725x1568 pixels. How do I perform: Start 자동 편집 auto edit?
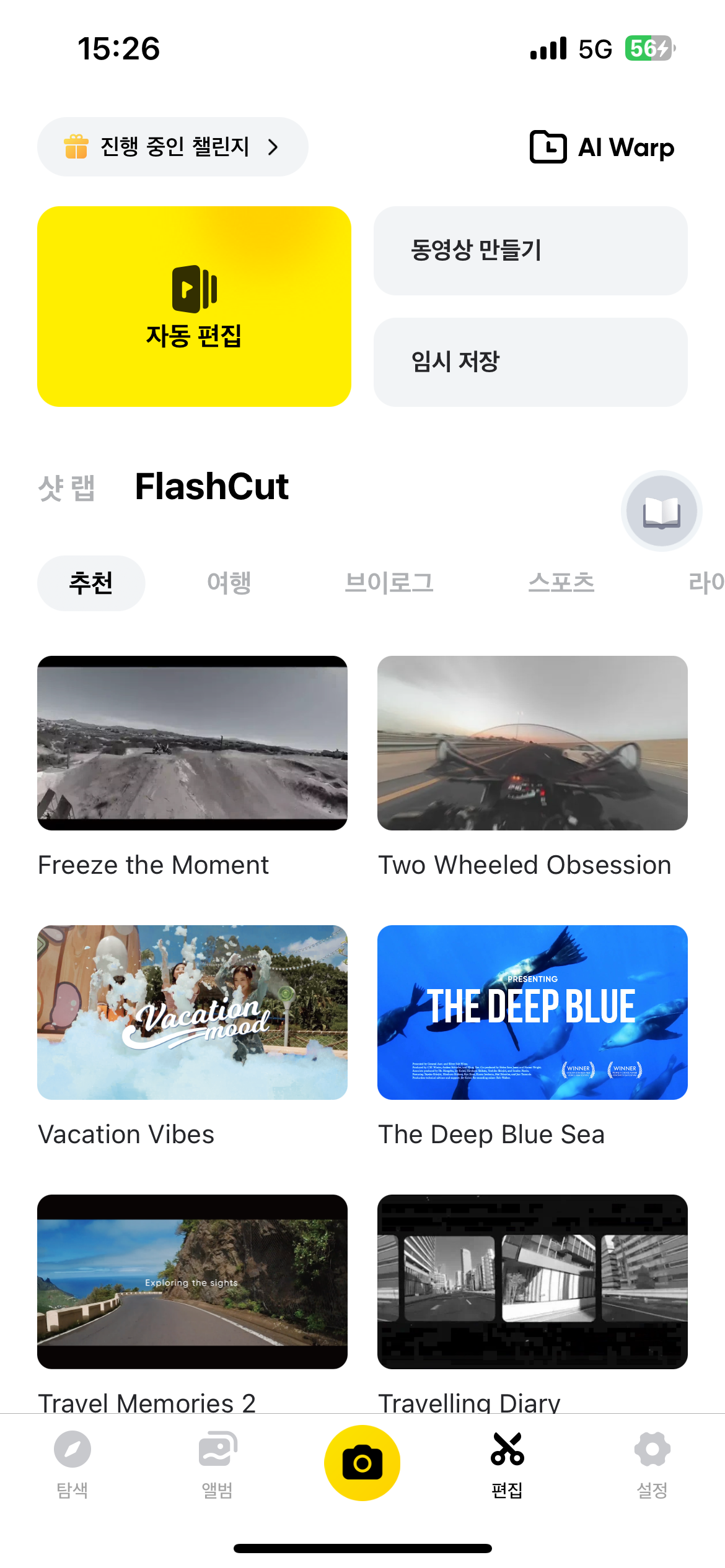194,307
